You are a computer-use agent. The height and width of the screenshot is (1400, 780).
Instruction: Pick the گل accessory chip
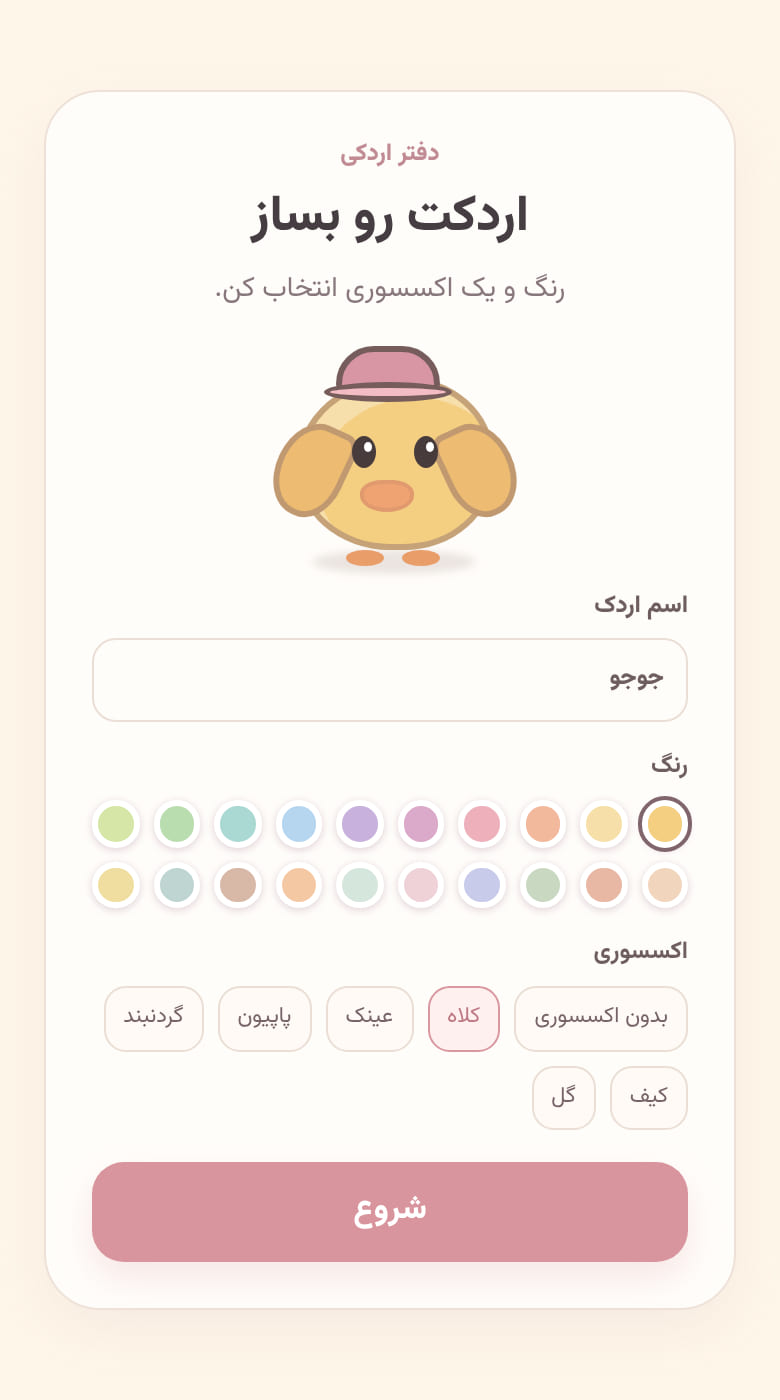pos(564,1098)
